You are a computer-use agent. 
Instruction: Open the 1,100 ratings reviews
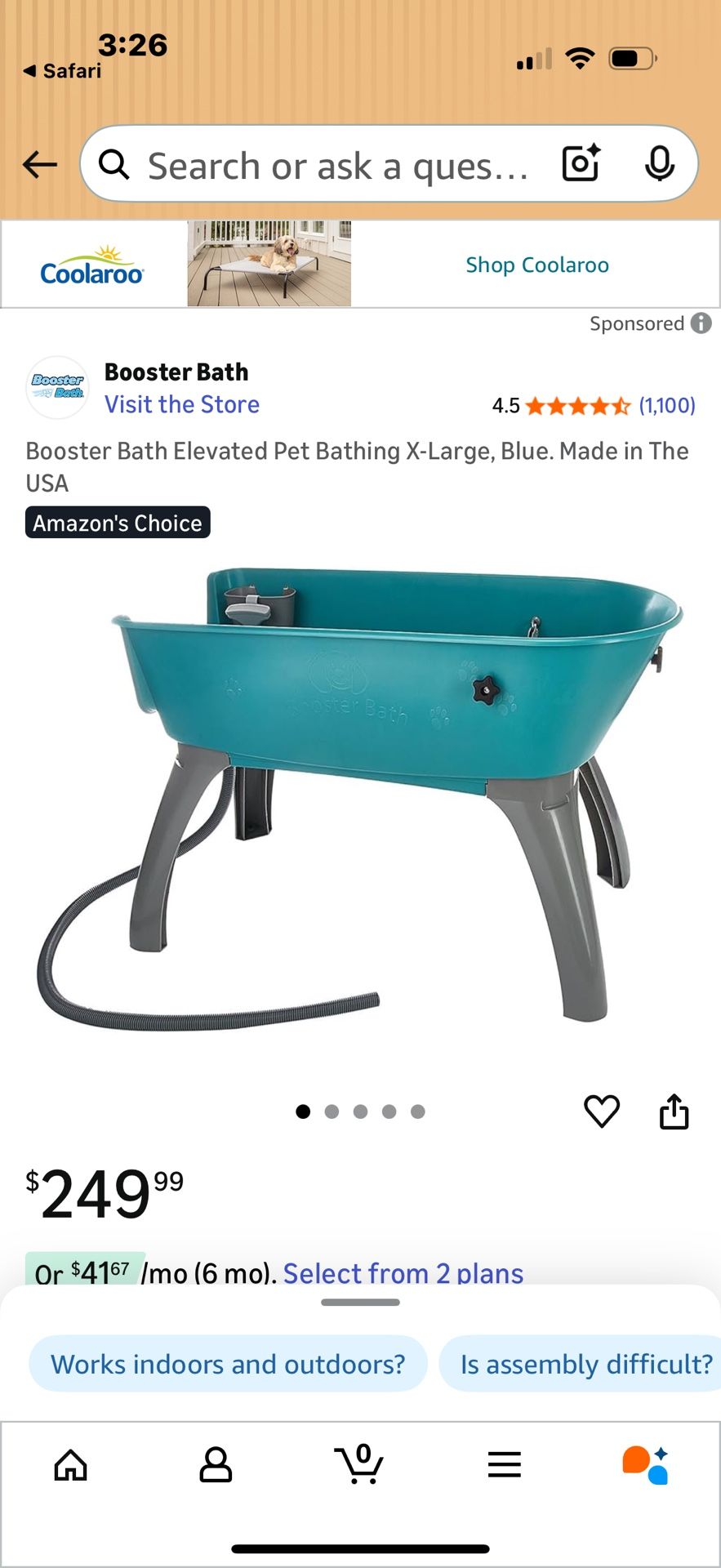pos(667,405)
